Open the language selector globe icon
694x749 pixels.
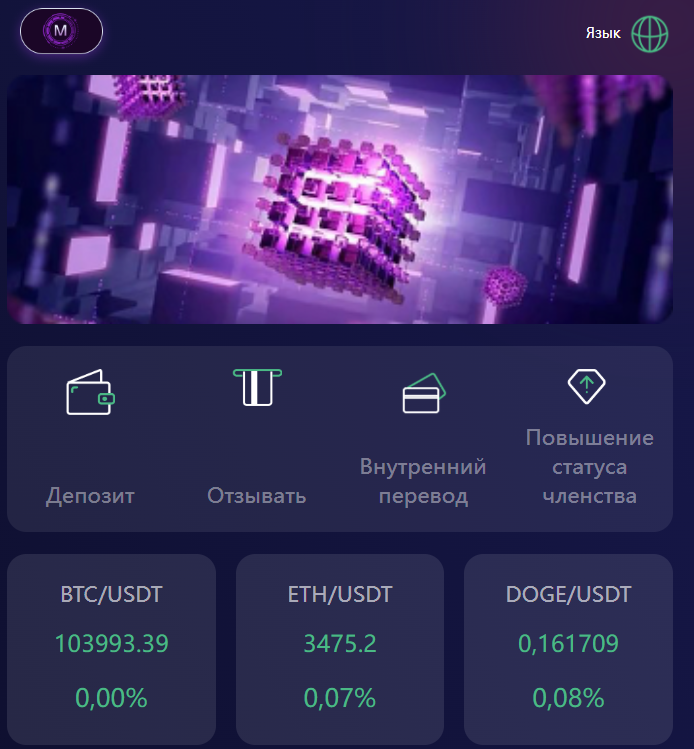coord(650,34)
